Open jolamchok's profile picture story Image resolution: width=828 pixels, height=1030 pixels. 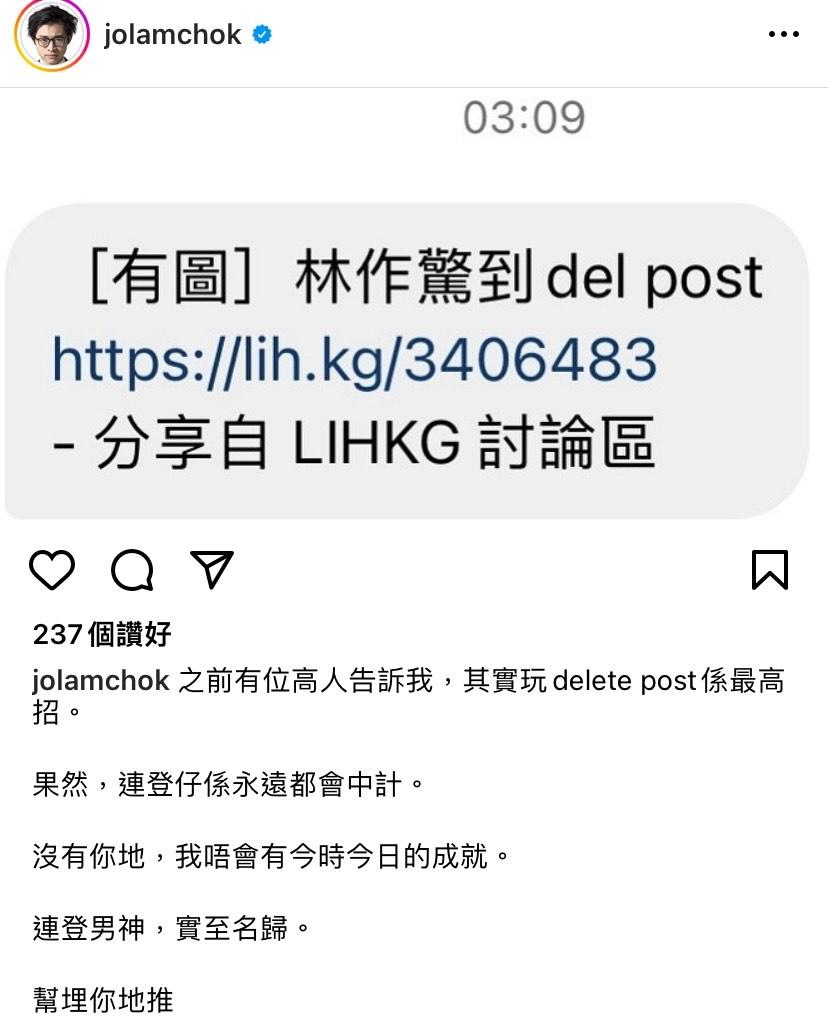tap(50, 34)
